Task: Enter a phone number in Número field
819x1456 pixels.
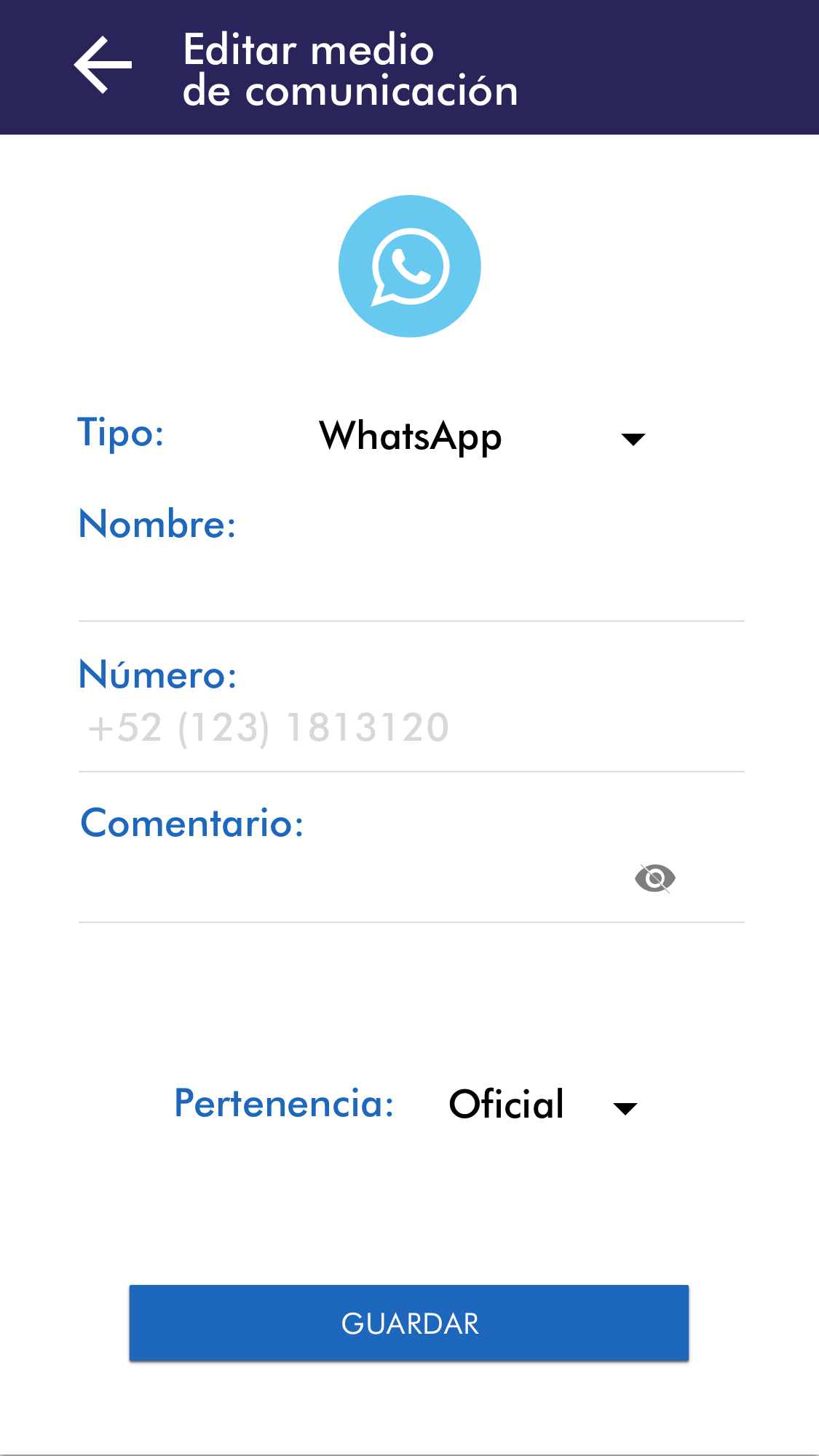Action: tap(411, 728)
